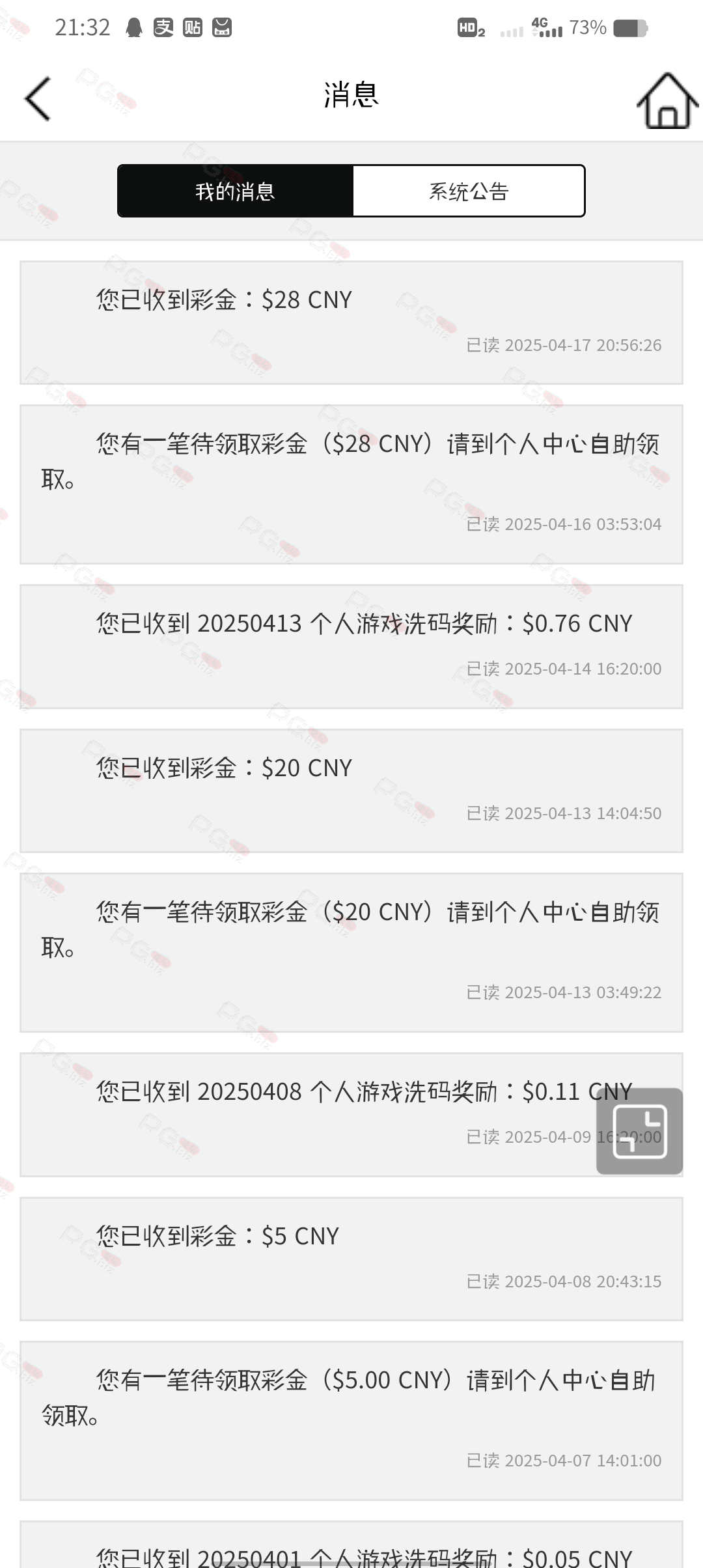Open the message about receiving $5 CNY bonus
Screen dimensions: 703x1568
pos(351,1259)
